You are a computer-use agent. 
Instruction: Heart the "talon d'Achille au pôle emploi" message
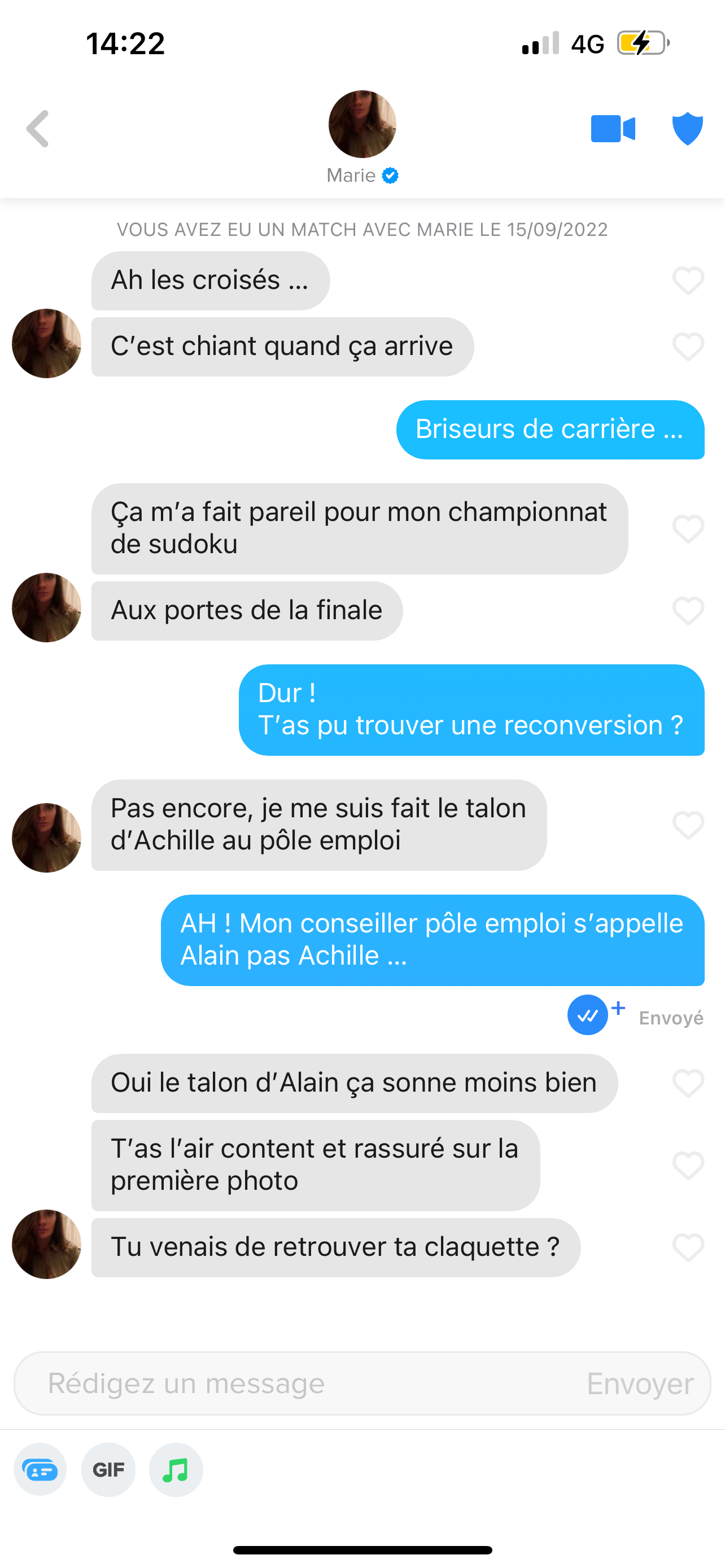pos(688,825)
